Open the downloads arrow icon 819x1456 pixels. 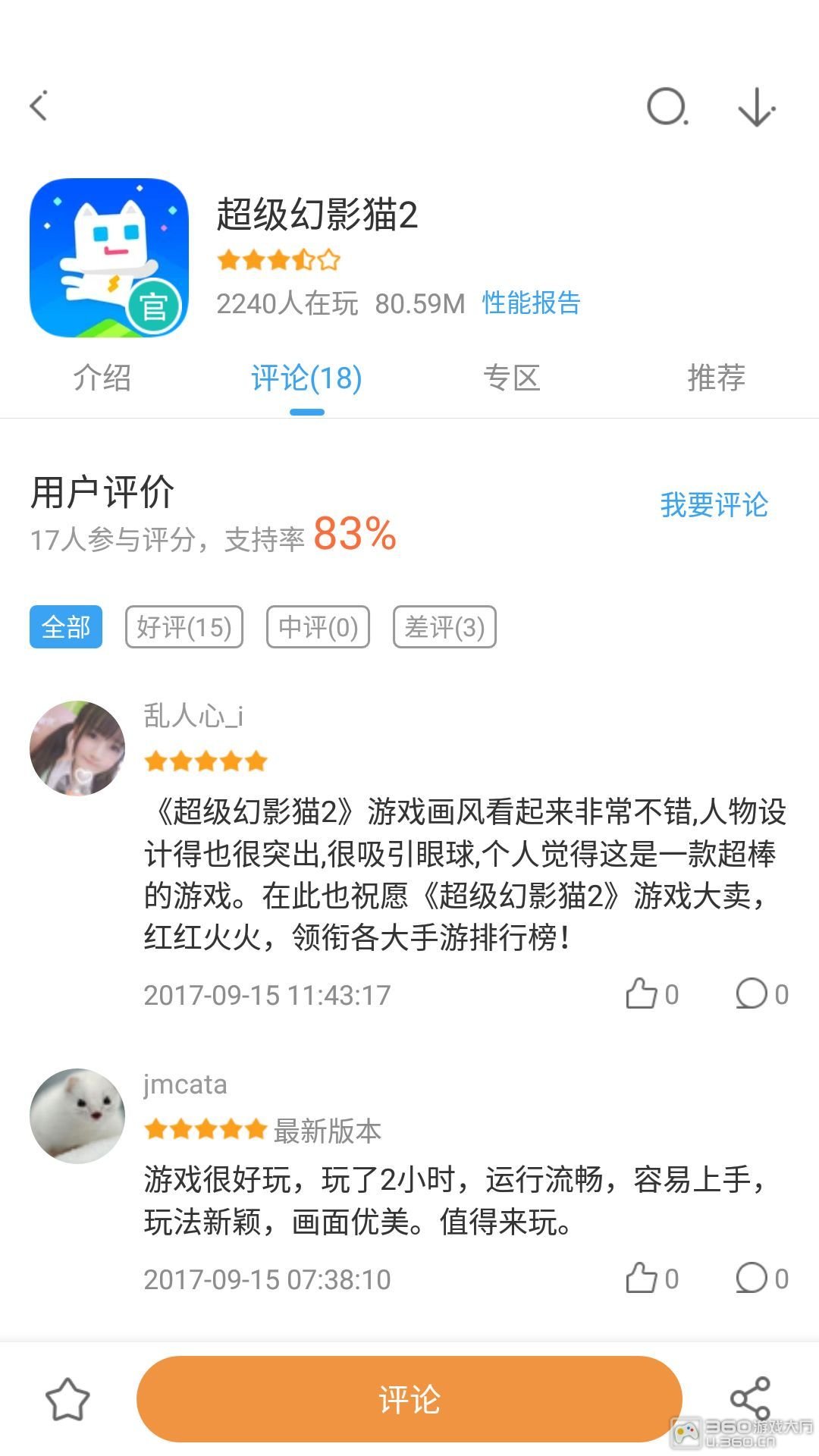pyautogui.click(x=756, y=107)
